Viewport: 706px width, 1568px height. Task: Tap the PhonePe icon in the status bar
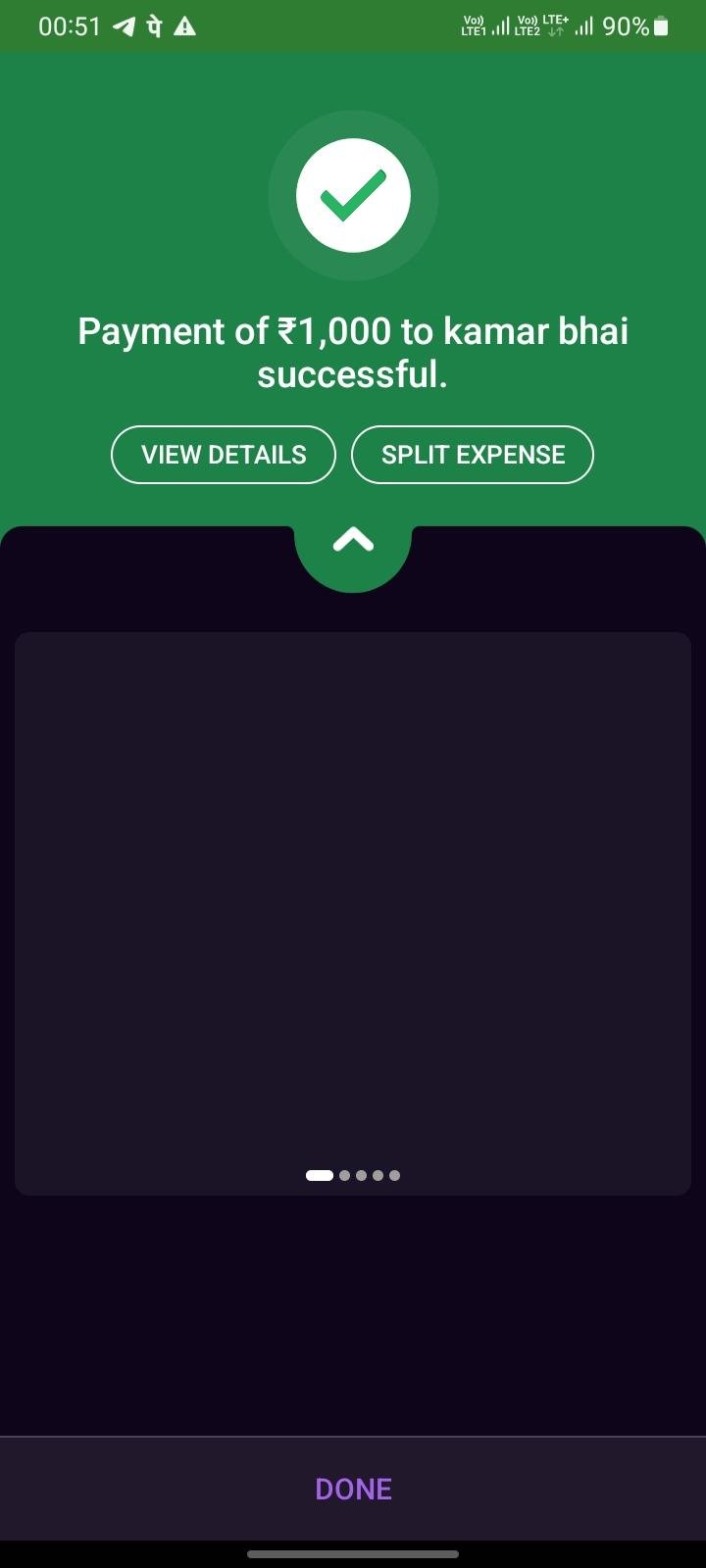click(x=152, y=26)
